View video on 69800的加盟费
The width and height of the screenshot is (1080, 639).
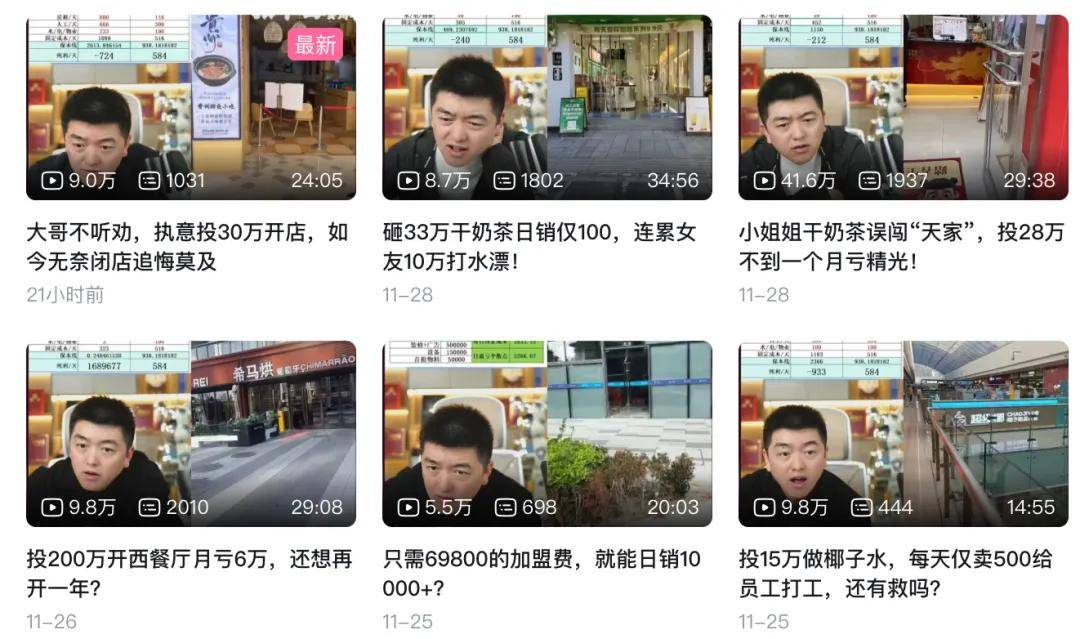[547, 433]
